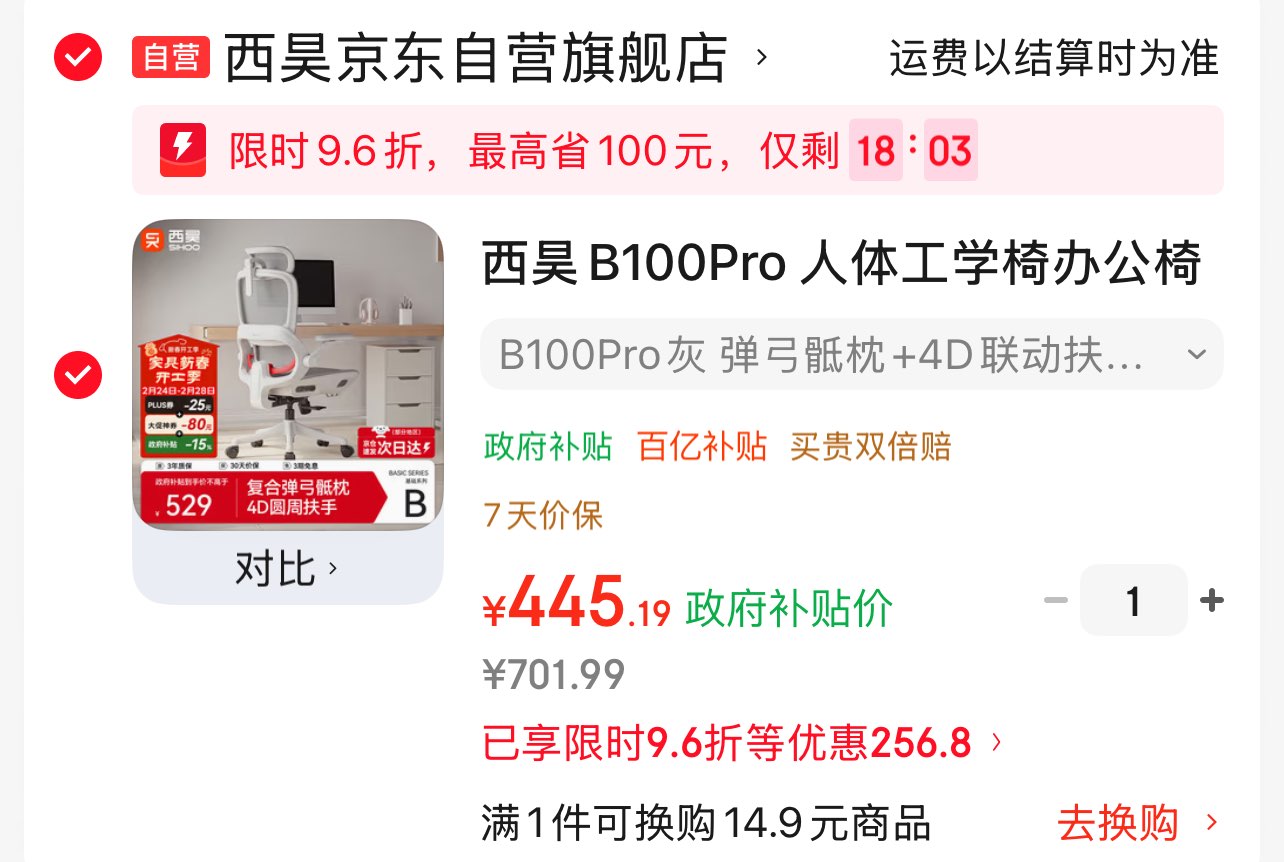The image size is (1284, 862).
Task: Tap 对比 to compare products
Action: (x=287, y=569)
